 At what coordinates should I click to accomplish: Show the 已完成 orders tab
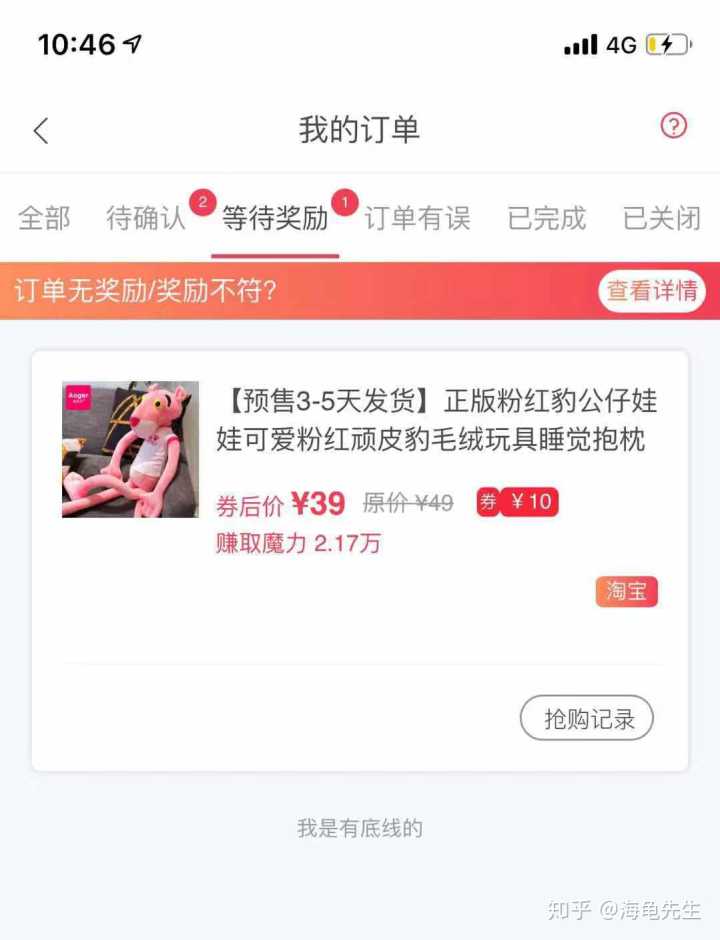[x=546, y=218]
